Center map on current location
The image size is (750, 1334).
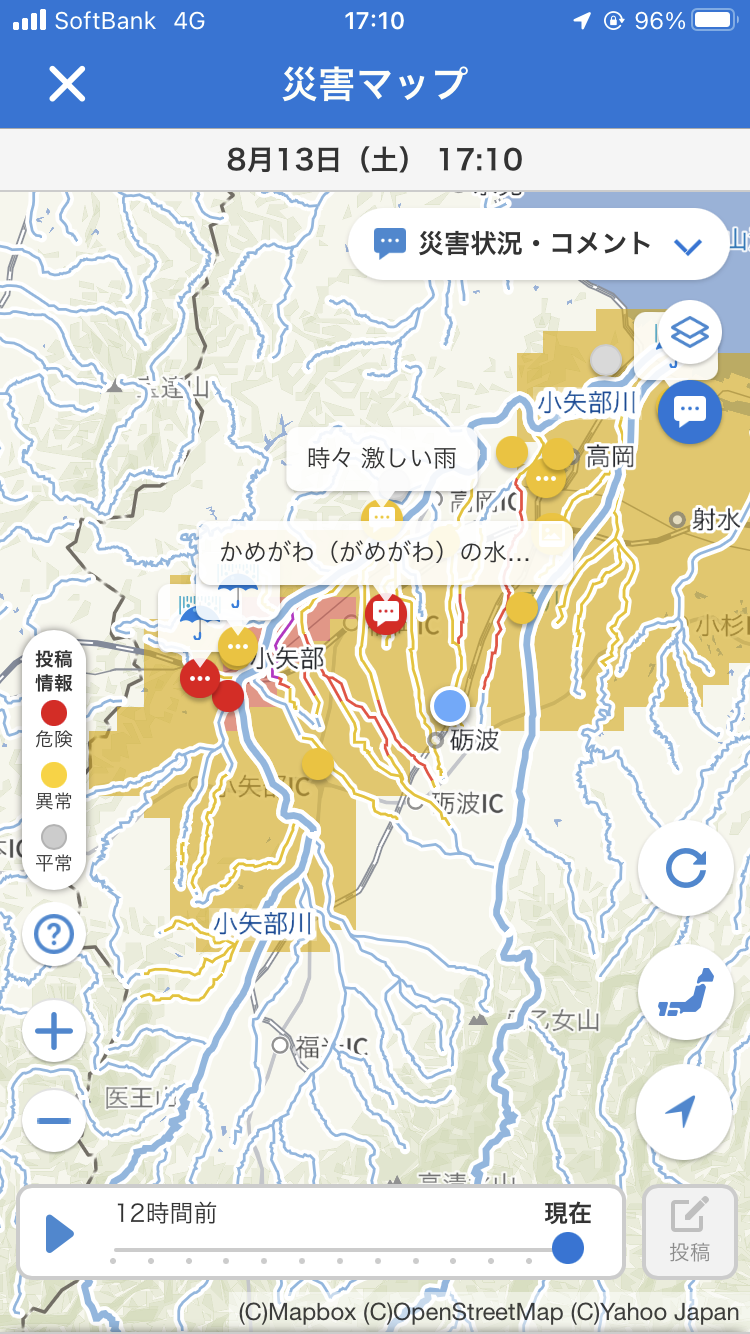point(684,1111)
